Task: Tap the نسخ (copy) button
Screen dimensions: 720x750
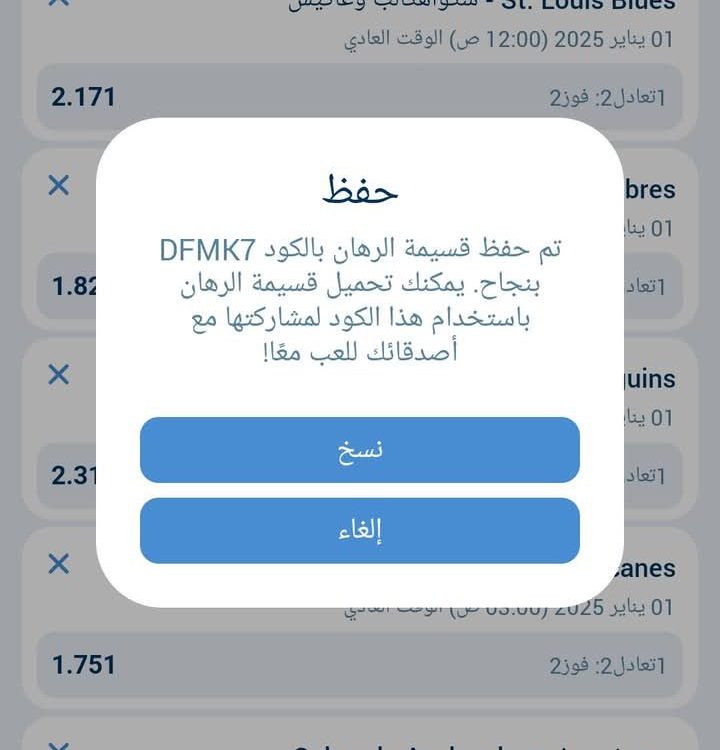Action: [x=359, y=450]
